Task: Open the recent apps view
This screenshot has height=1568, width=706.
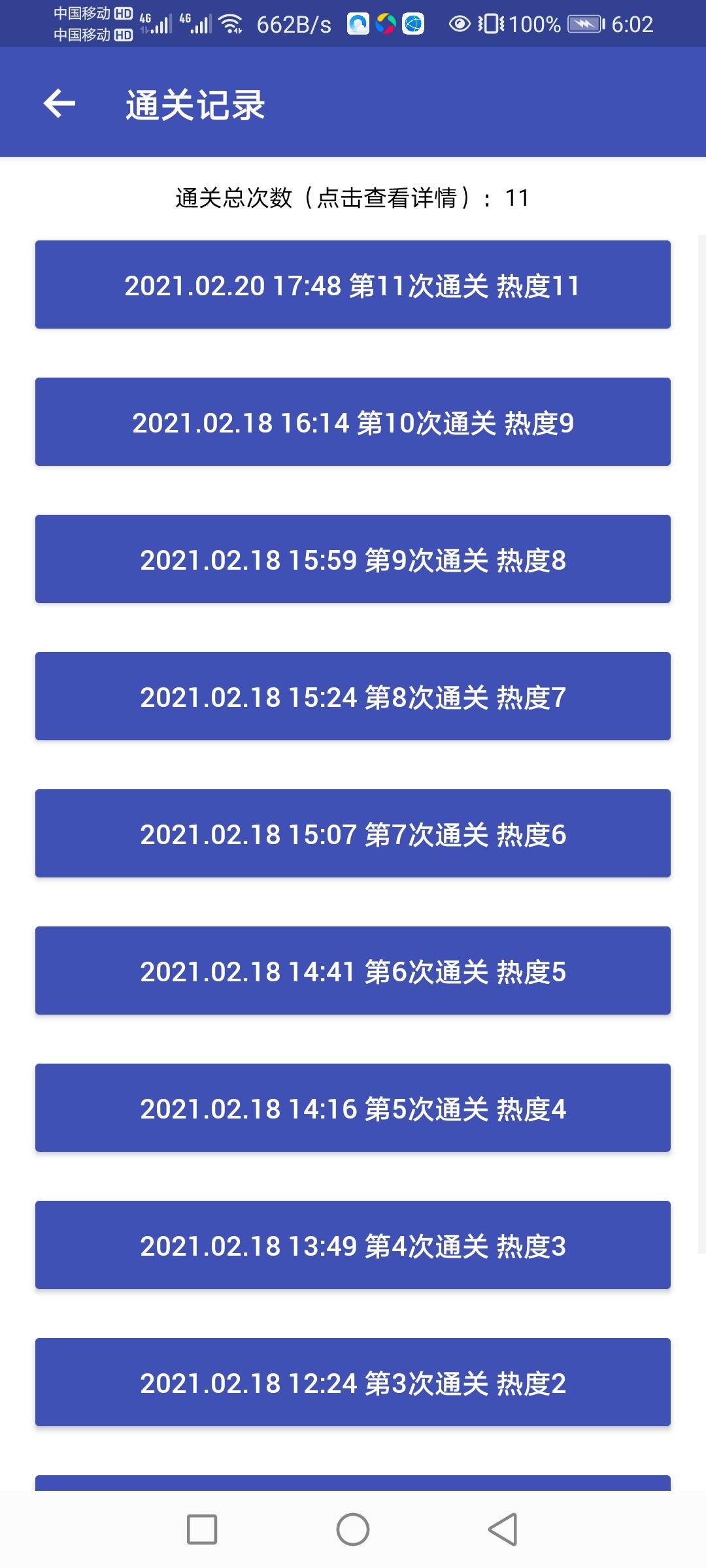Action: tap(202, 1529)
